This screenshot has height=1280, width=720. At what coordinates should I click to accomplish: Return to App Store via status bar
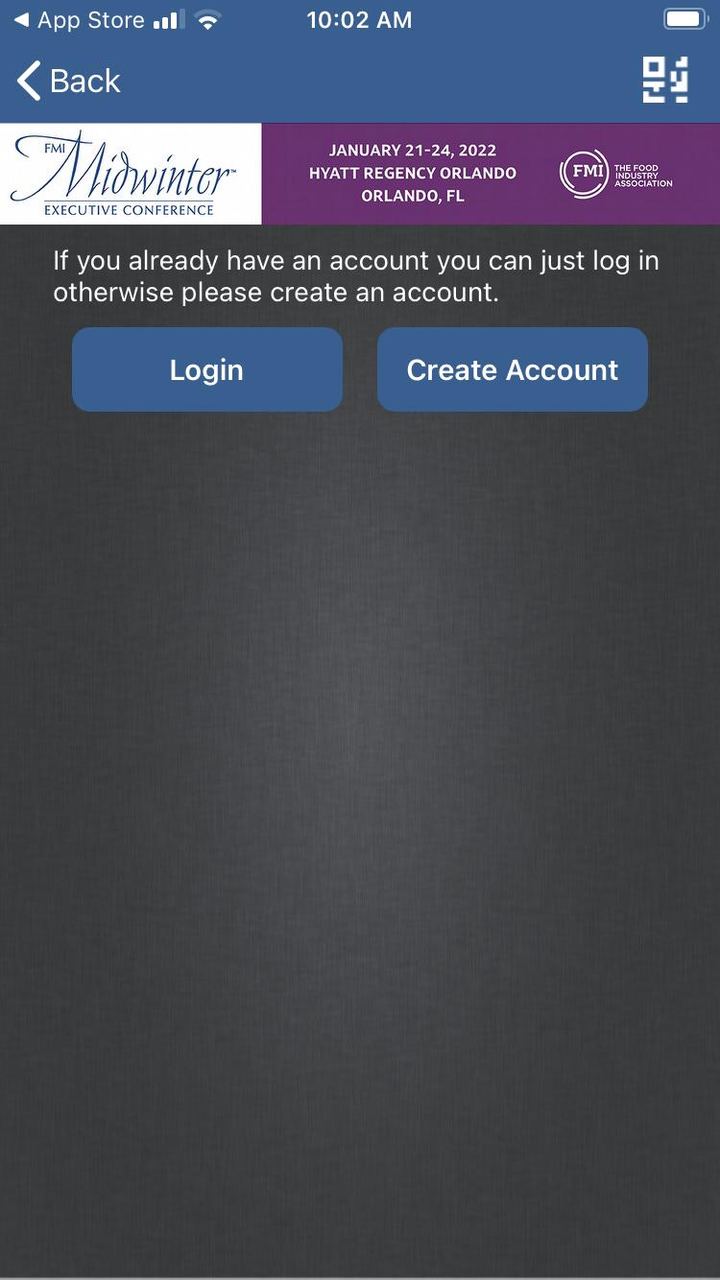point(78,20)
